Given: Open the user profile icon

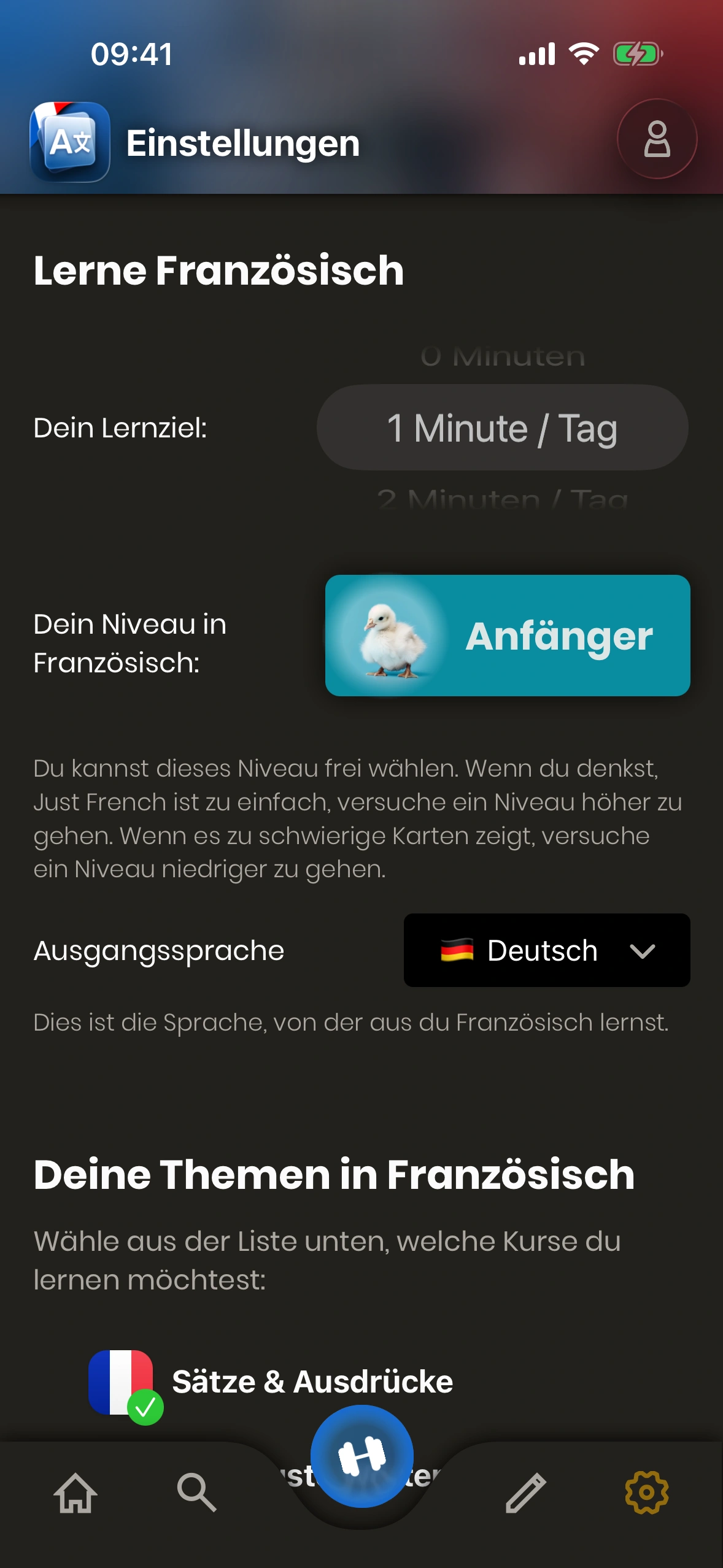Looking at the screenshot, I should pyautogui.click(x=657, y=139).
